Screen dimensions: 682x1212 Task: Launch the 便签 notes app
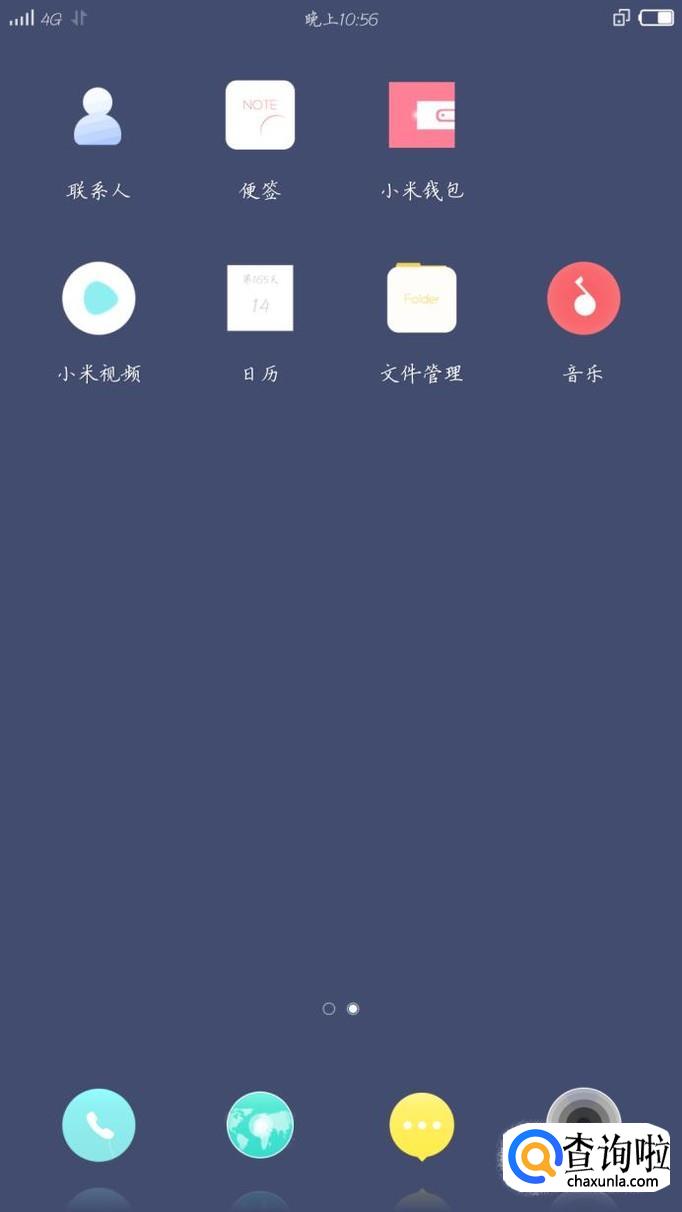coord(260,115)
